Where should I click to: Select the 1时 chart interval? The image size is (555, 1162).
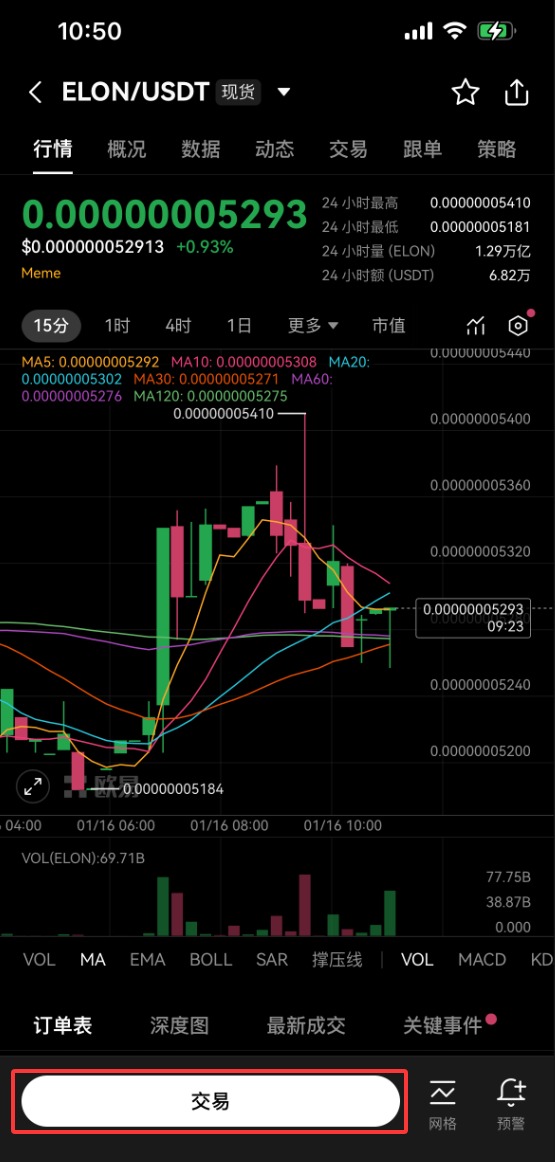pyautogui.click(x=117, y=325)
